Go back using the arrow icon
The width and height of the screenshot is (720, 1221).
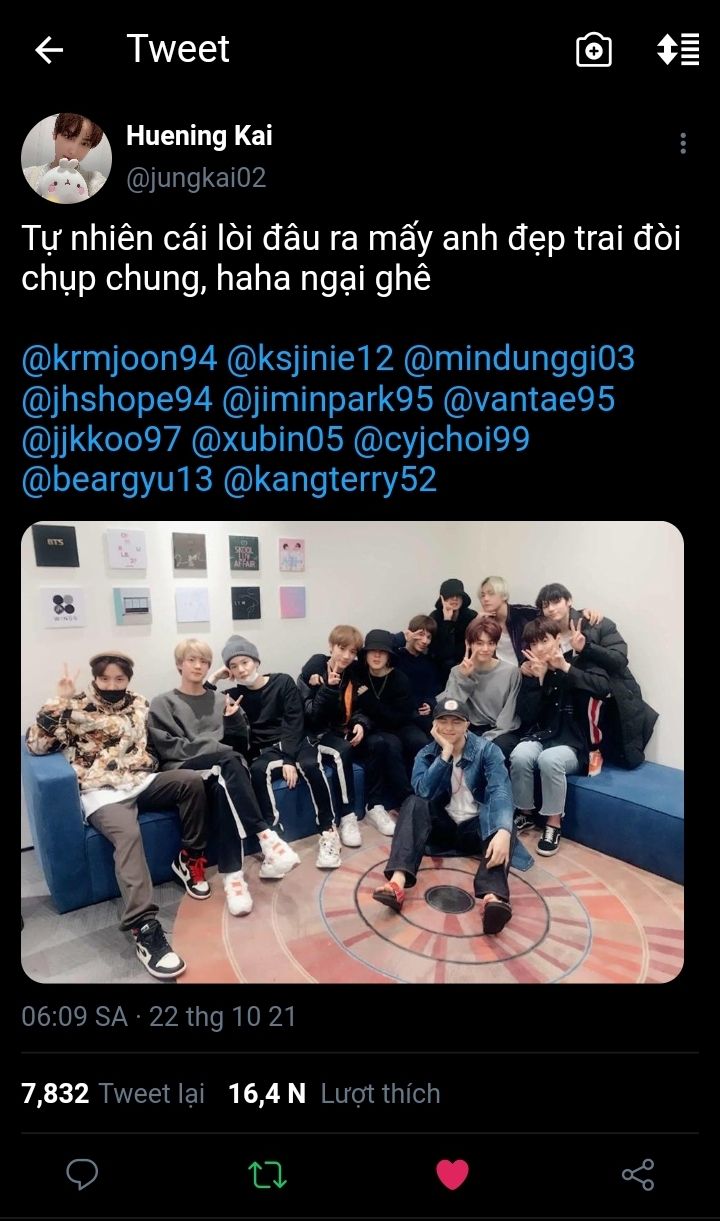[48, 50]
